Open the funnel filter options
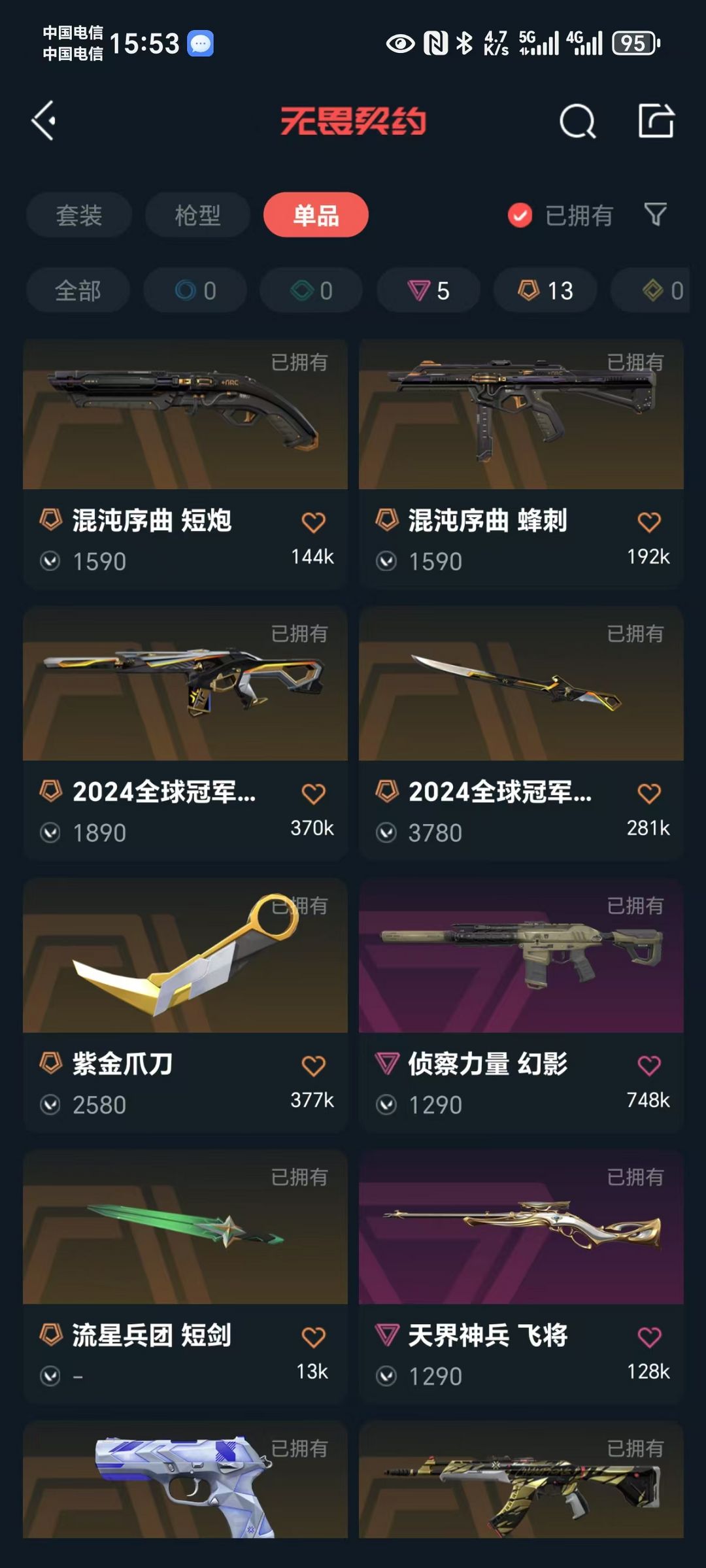Image resolution: width=706 pixels, height=1568 pixels. pos(655,214)
